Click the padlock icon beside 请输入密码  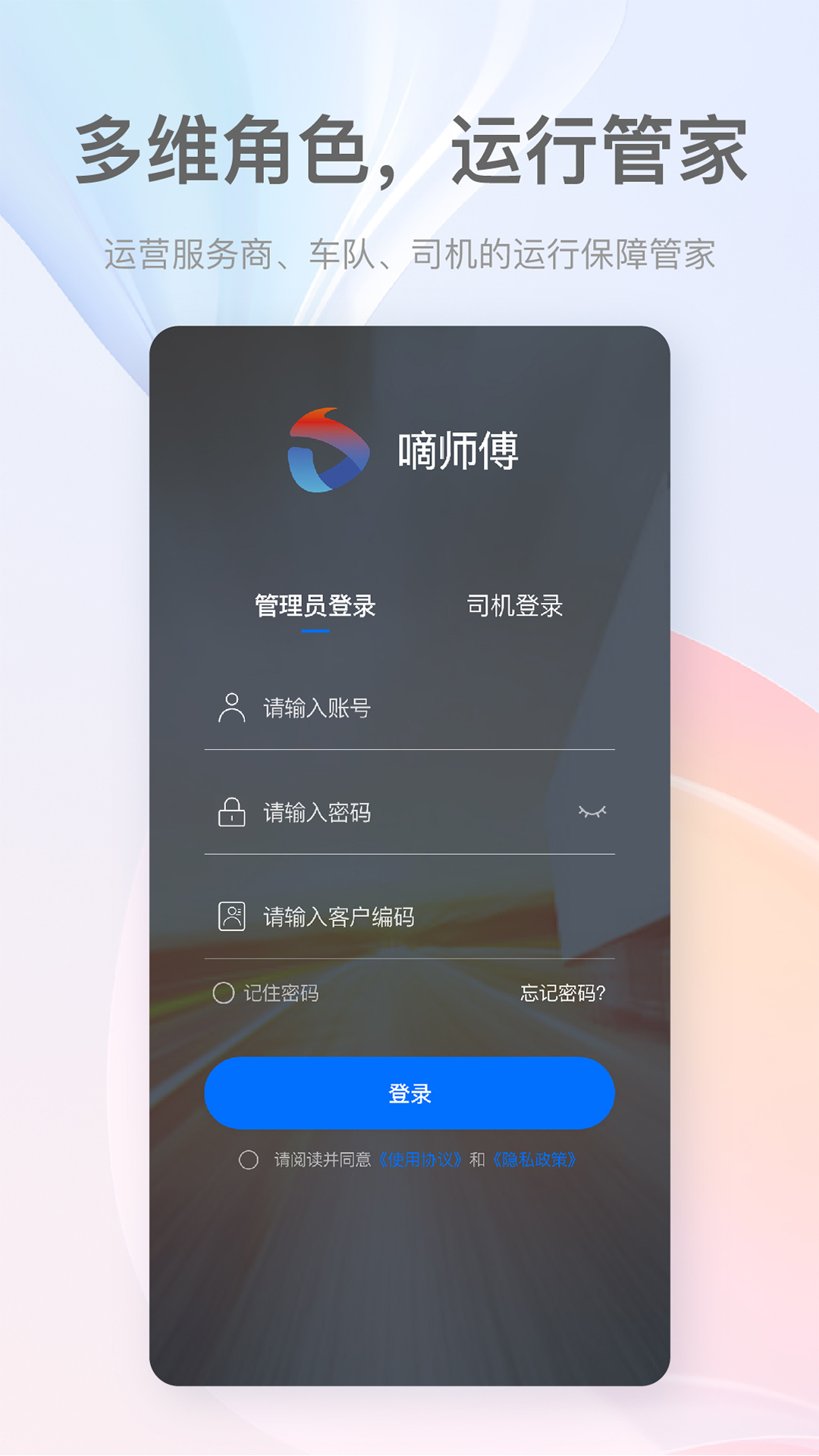pyautogui.click(x=229, y=813)
